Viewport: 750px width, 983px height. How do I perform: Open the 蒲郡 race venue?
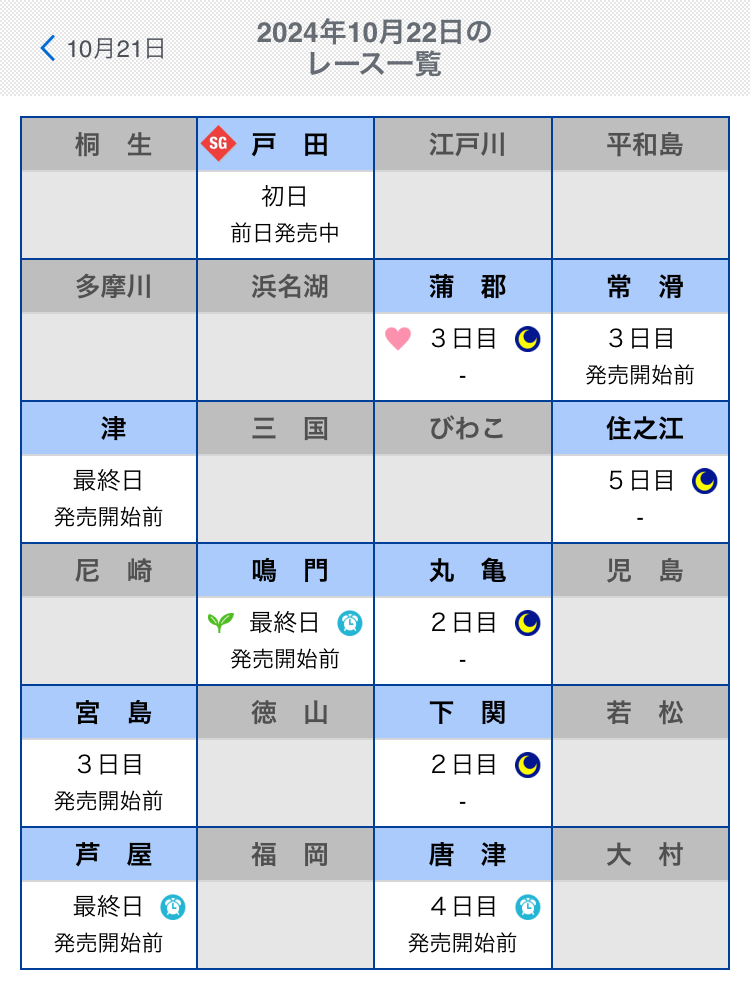click(463, 330)
